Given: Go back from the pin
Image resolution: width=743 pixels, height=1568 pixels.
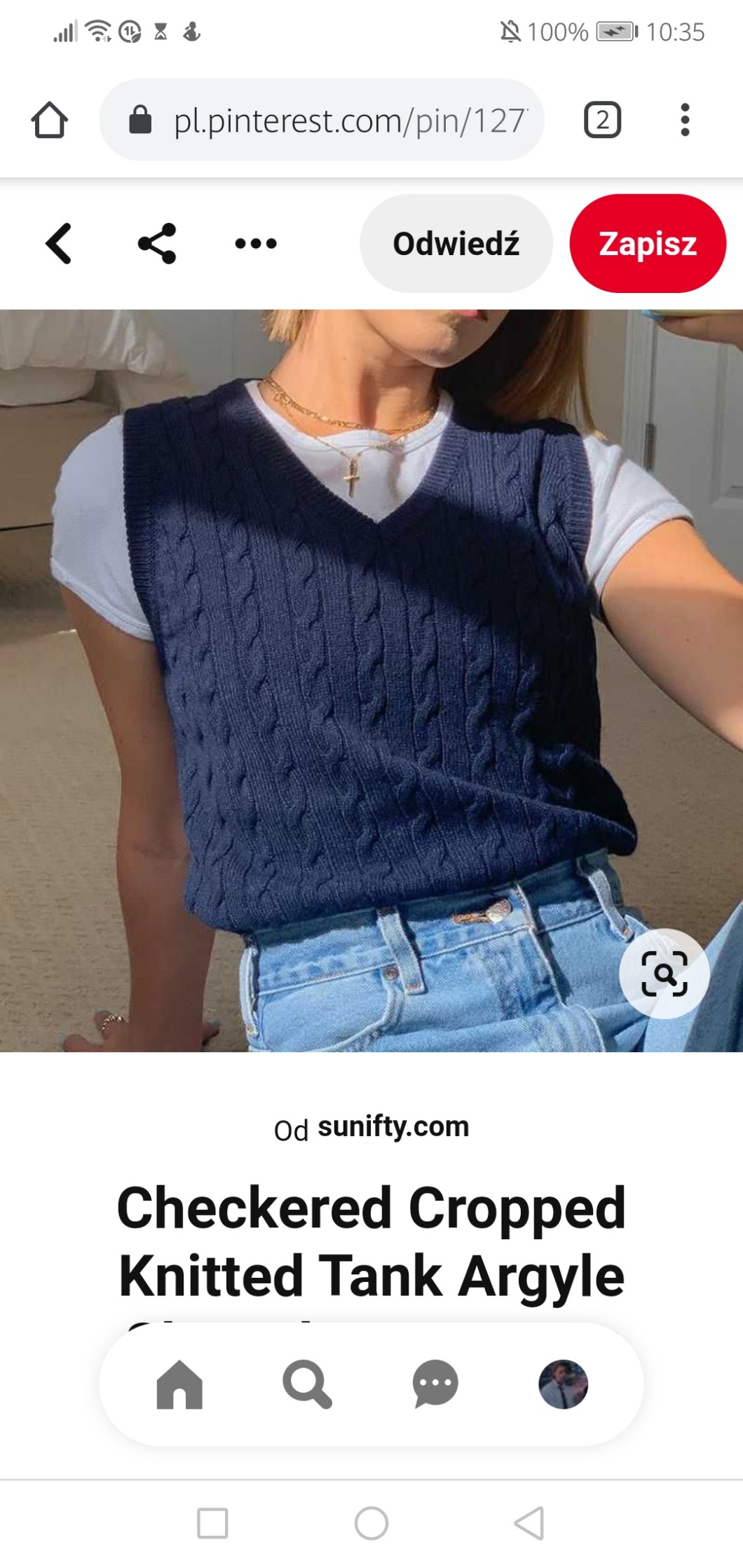Looking at the screenshot, I should 59,243.
